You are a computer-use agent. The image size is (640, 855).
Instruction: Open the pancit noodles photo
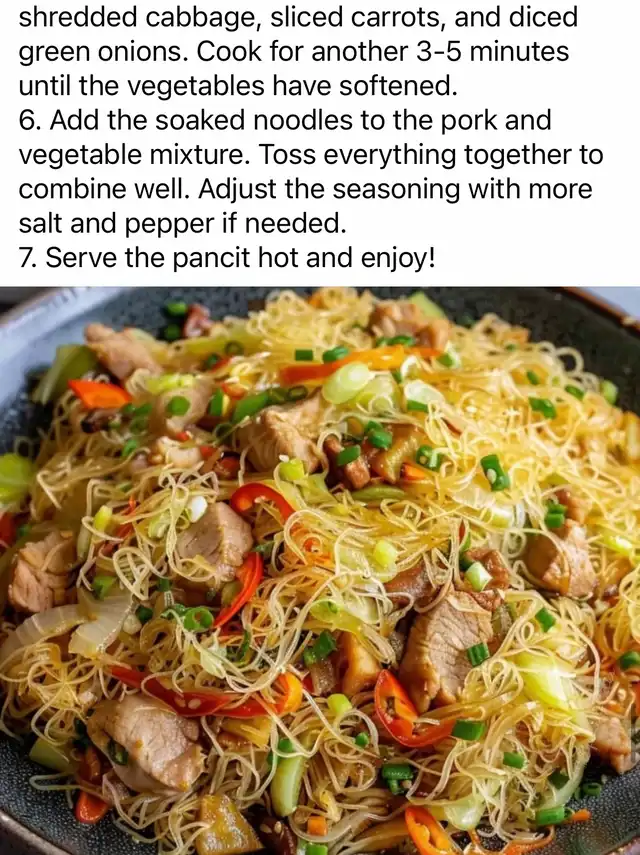320,570
